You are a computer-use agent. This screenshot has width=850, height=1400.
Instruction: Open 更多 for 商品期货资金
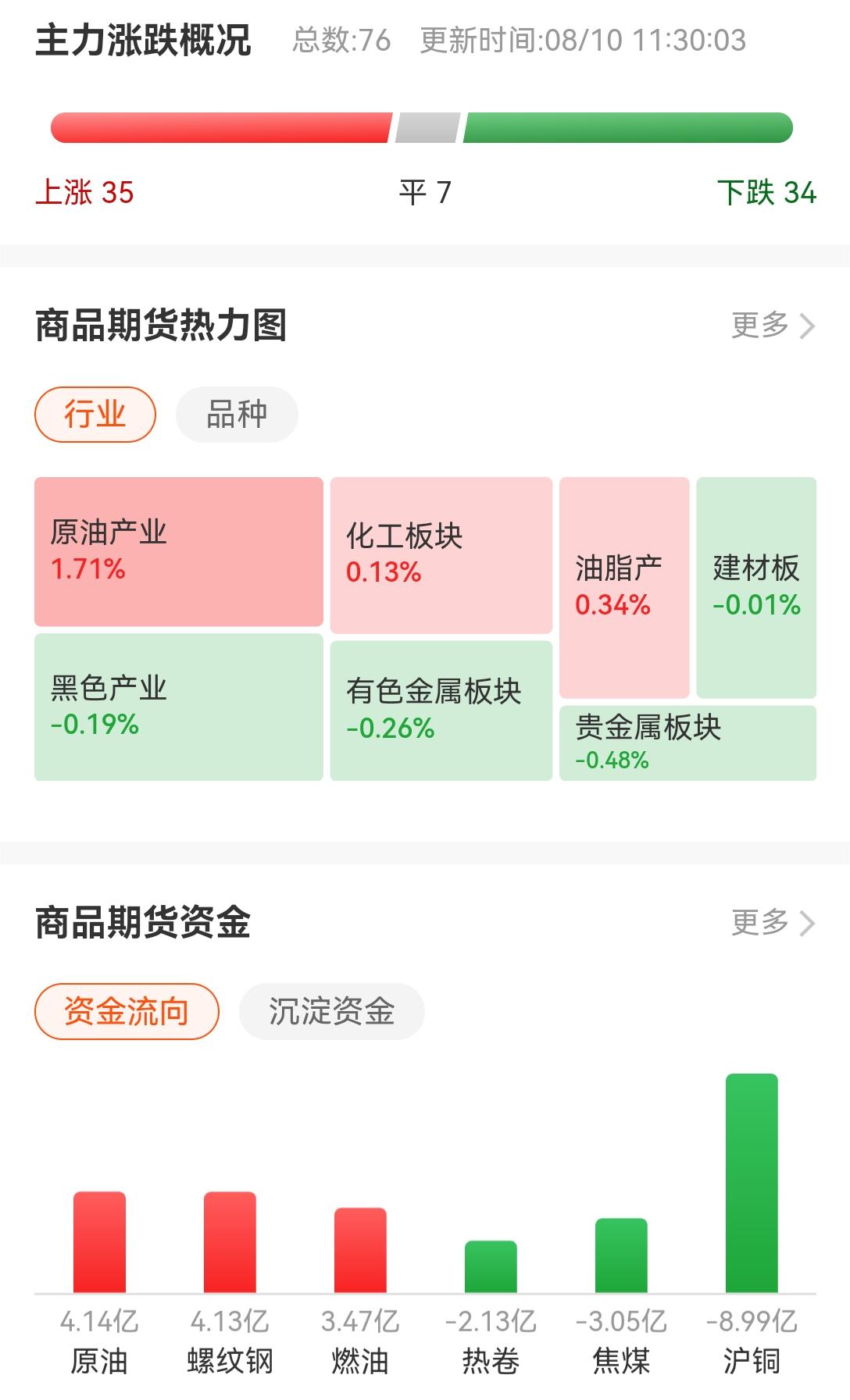[x=773, y=922]
